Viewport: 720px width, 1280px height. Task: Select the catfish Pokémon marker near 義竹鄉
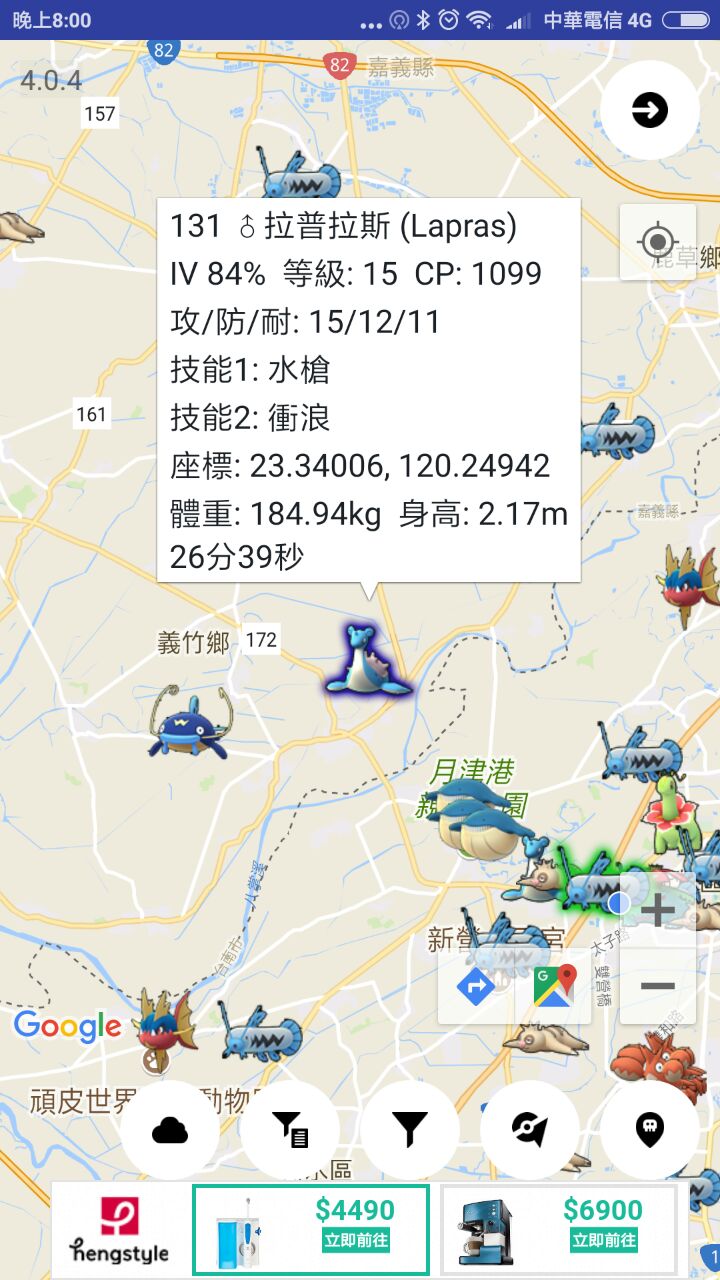point(190,722)
